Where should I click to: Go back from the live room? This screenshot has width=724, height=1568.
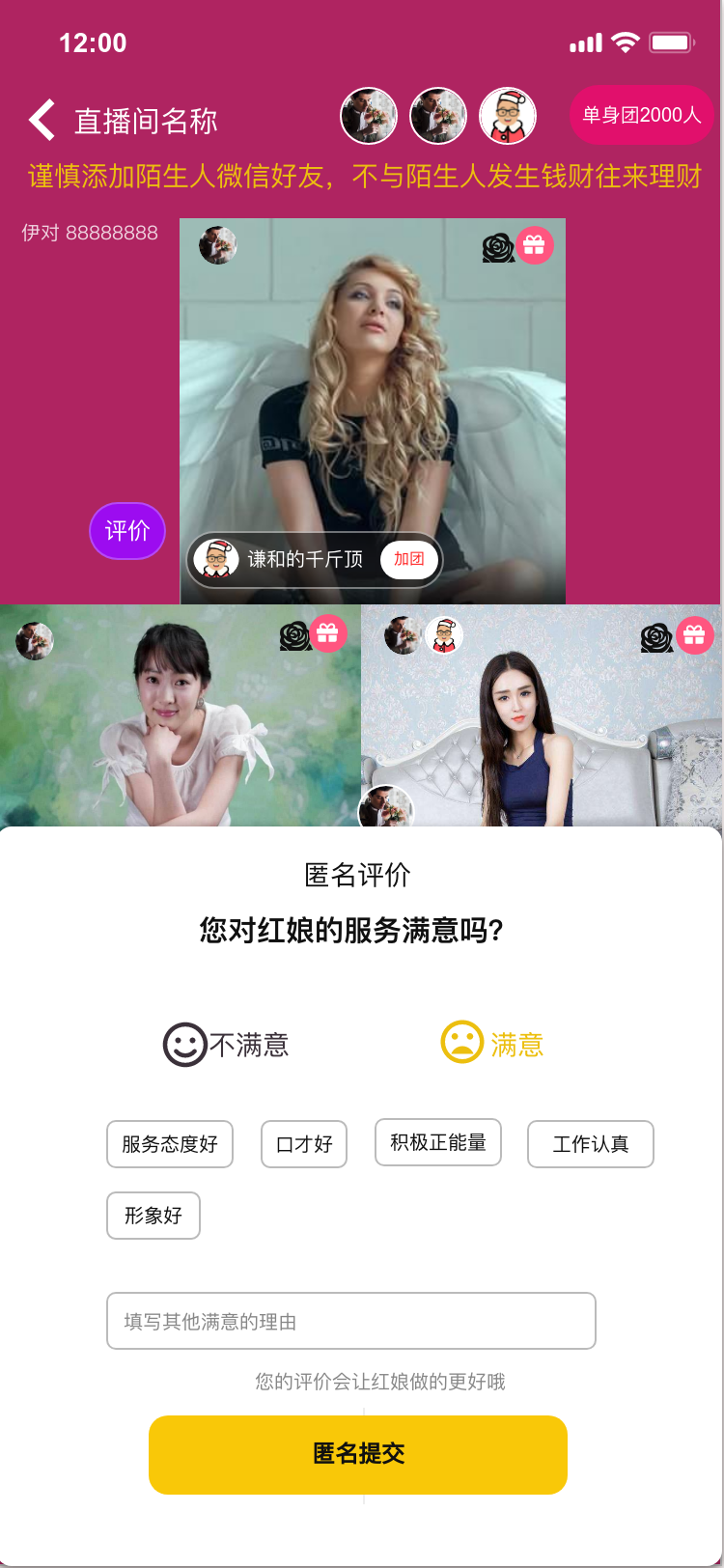pyautogui.click(x=42, y=121)
